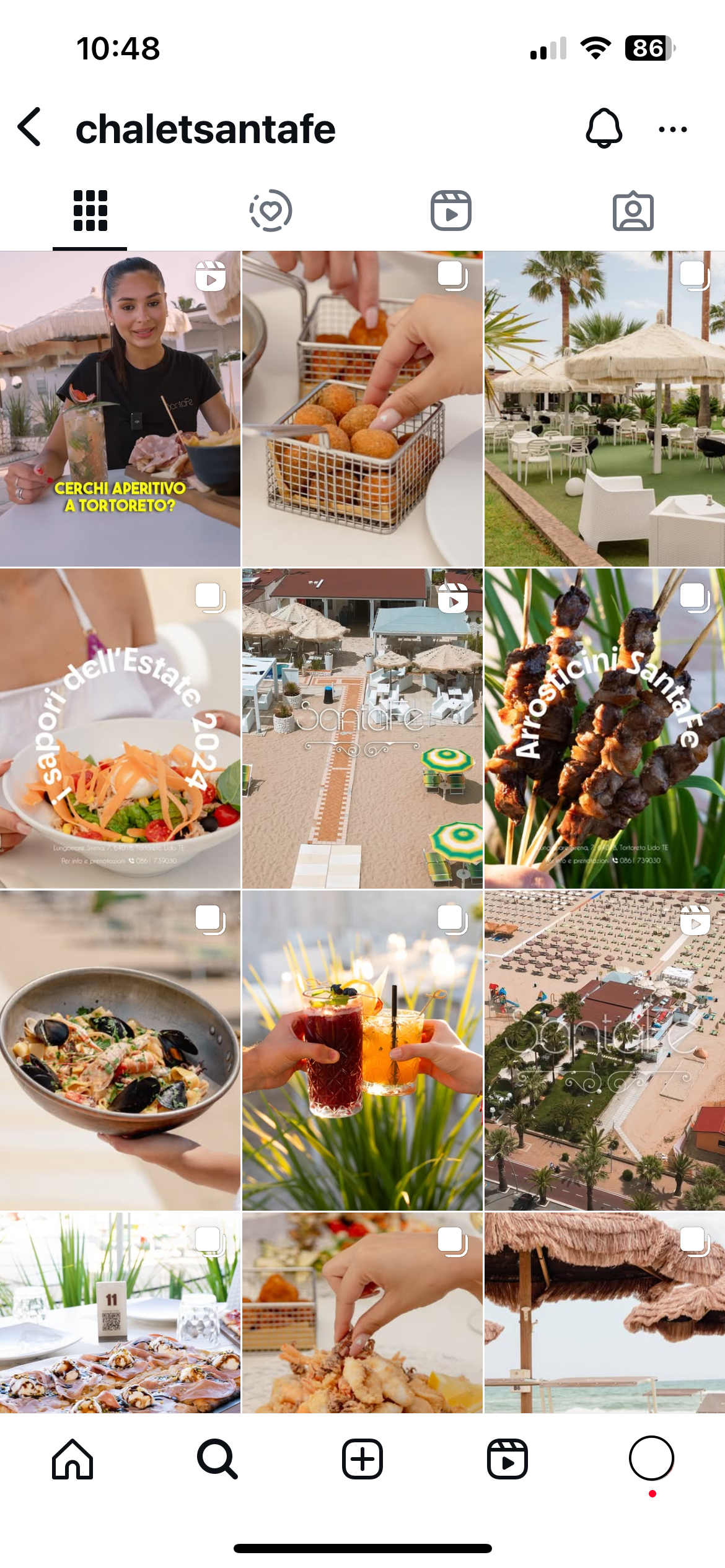Go to the Home feed
The image size is (725, 1568).
pyautogui.click(x=72, y=1459)
